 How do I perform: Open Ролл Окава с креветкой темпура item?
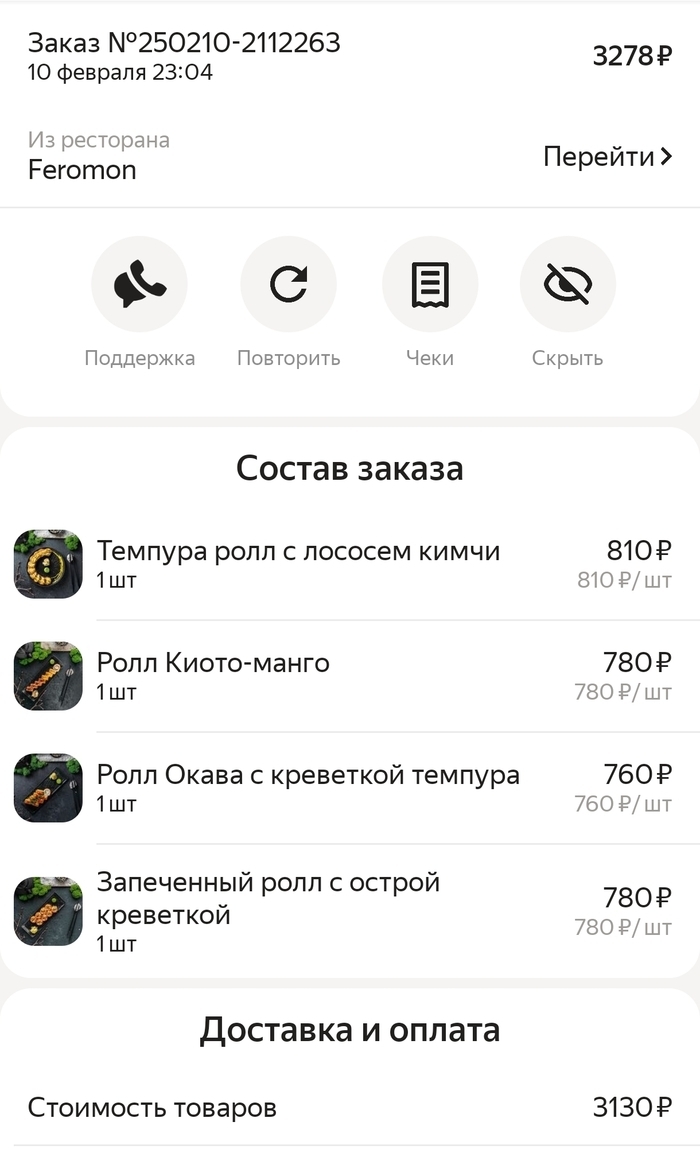click(308, 788)
